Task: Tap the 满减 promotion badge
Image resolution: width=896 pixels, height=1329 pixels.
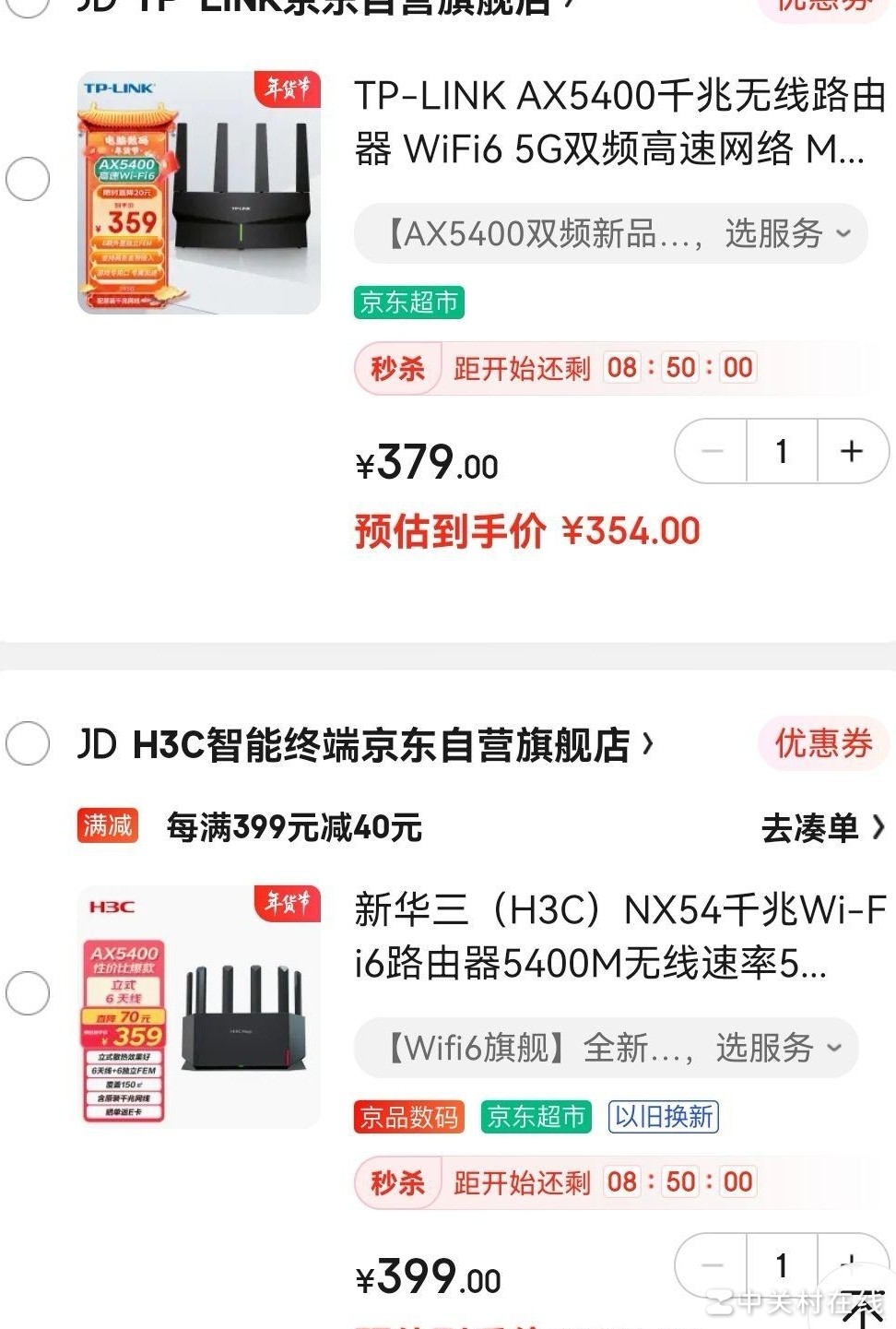Action: tap(107, 827)
